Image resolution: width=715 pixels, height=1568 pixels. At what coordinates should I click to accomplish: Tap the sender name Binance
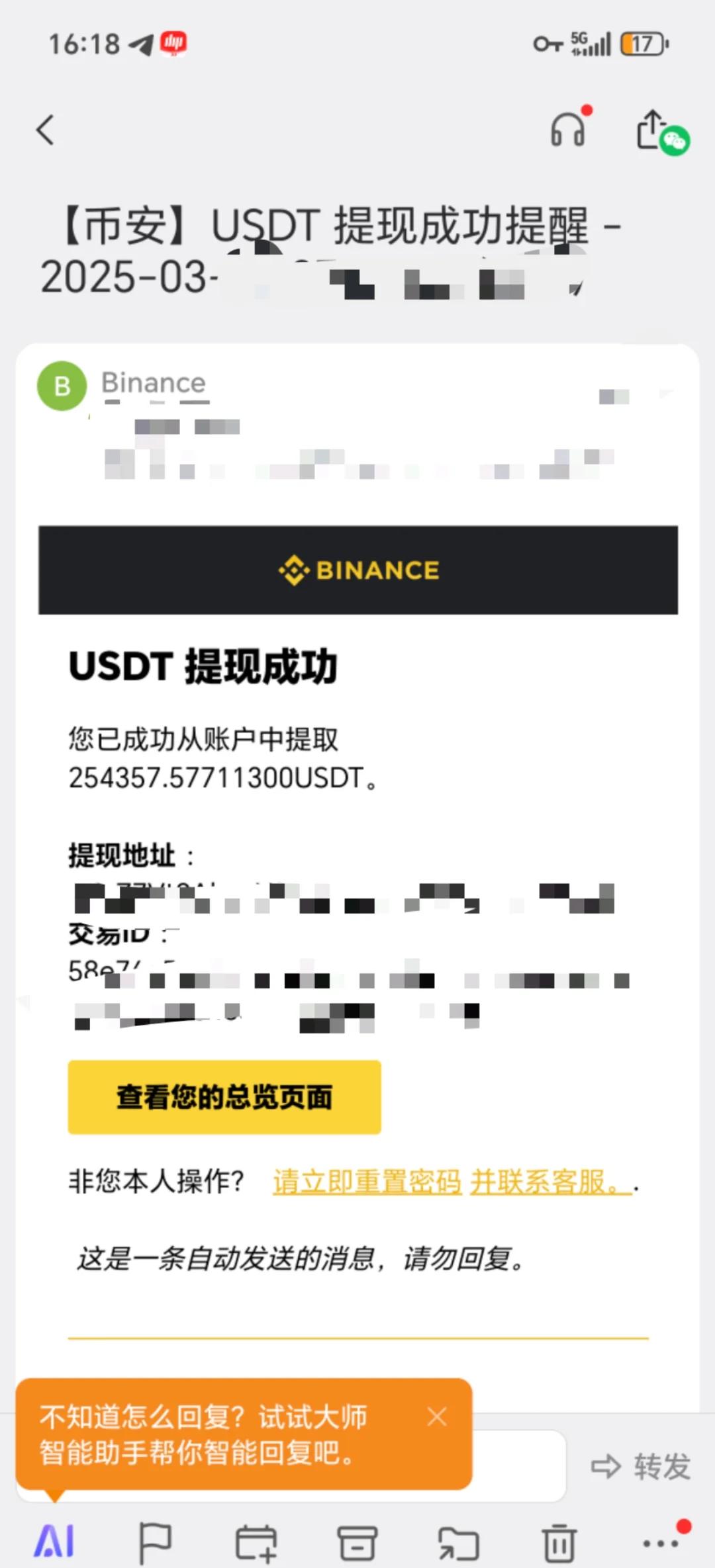153,382
